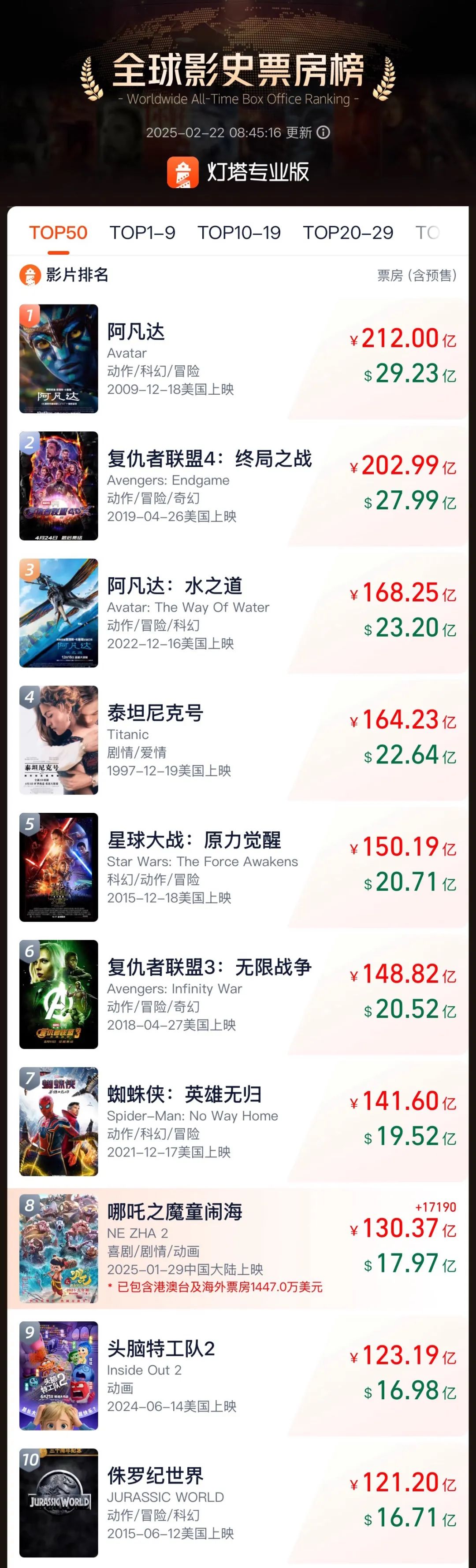
Task: Open the 蜘蛛侠：英雄无归 row
Action: click(x=238, y=1122)
